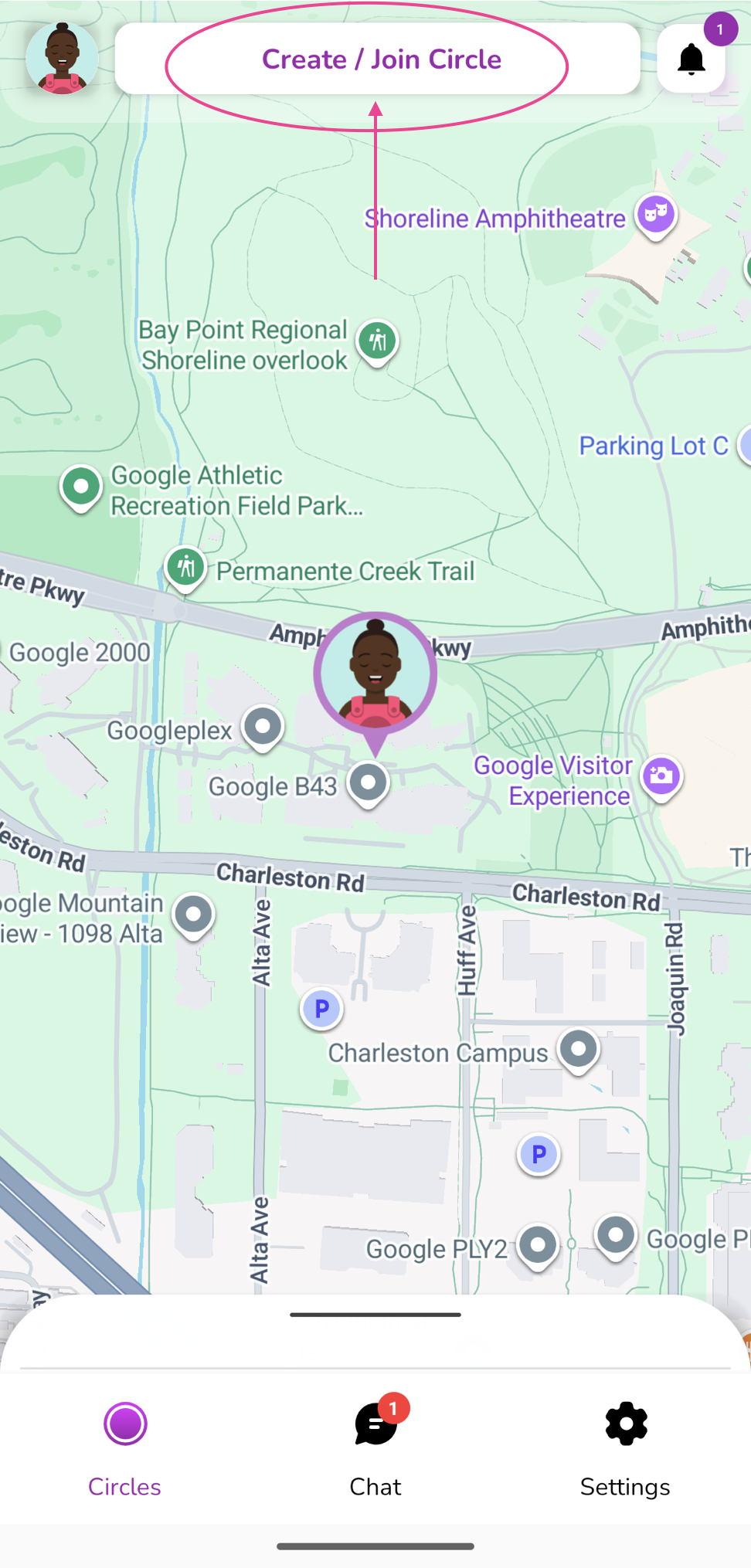Switch to the Chat tab
This screenshot has height=1568, width=751.
(375, 1447)
